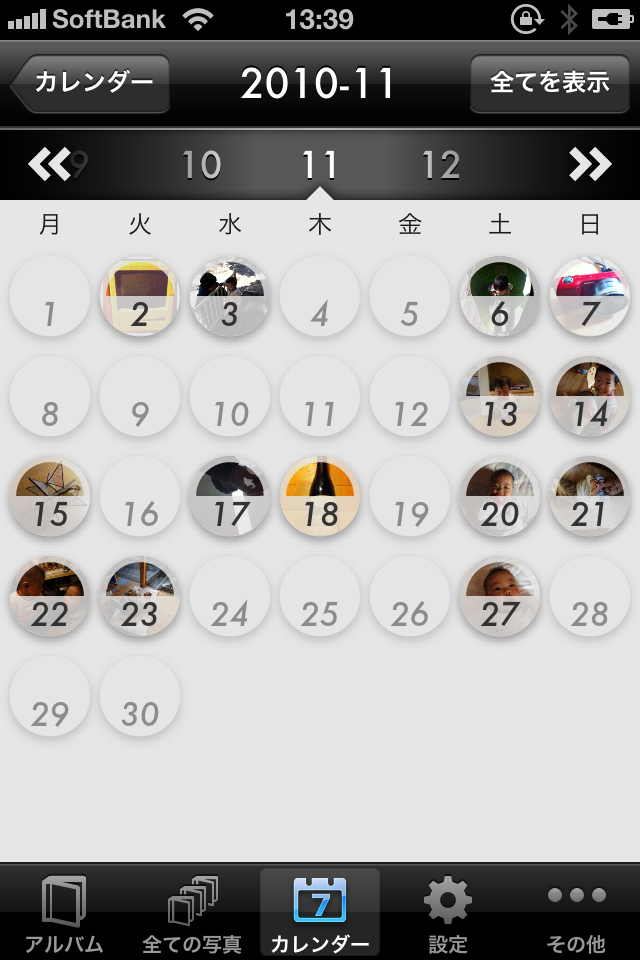Viewport: 640px width, 960px height.
Task: Open photos from day 15
Action: point(50,497)
